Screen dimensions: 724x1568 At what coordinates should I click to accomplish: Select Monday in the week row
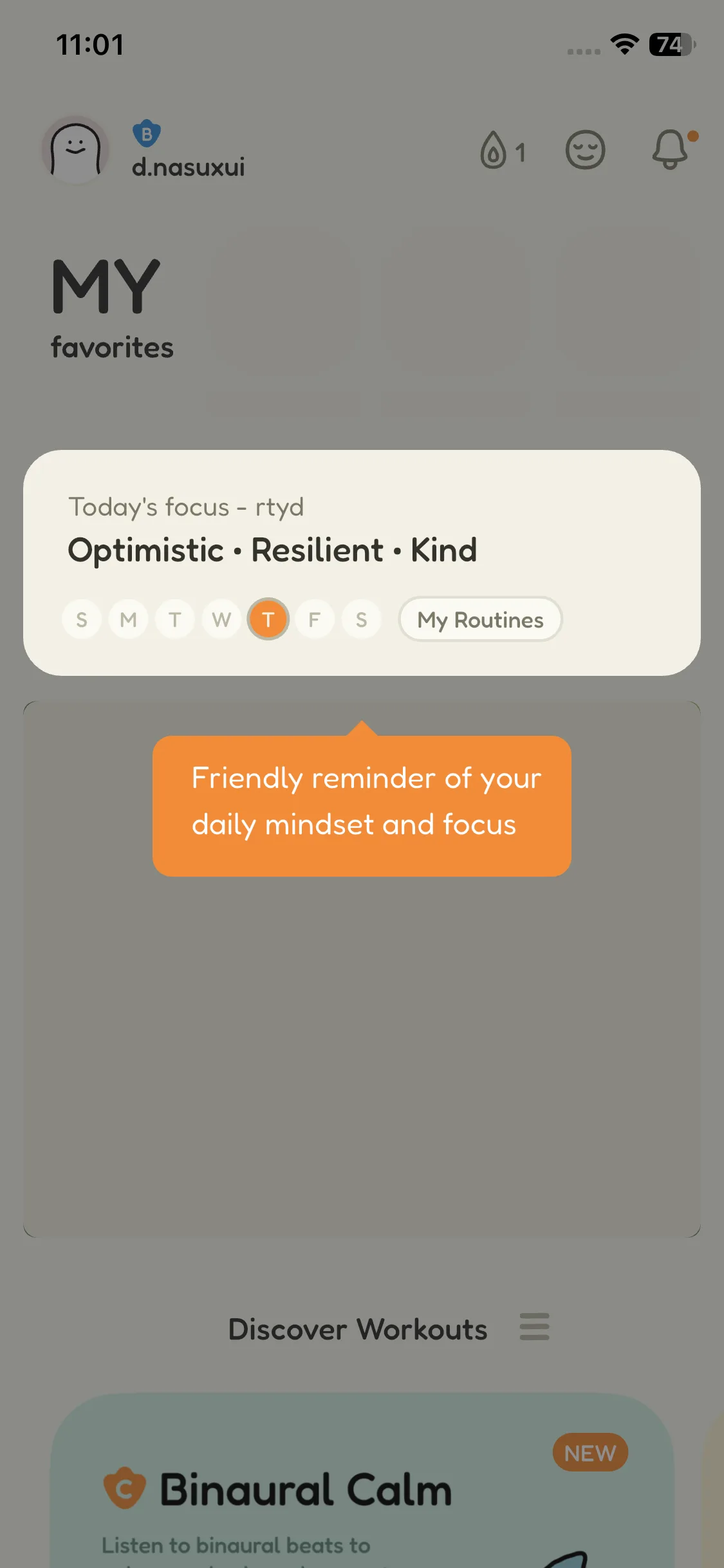pyautogui.click(x=129, y=620)
